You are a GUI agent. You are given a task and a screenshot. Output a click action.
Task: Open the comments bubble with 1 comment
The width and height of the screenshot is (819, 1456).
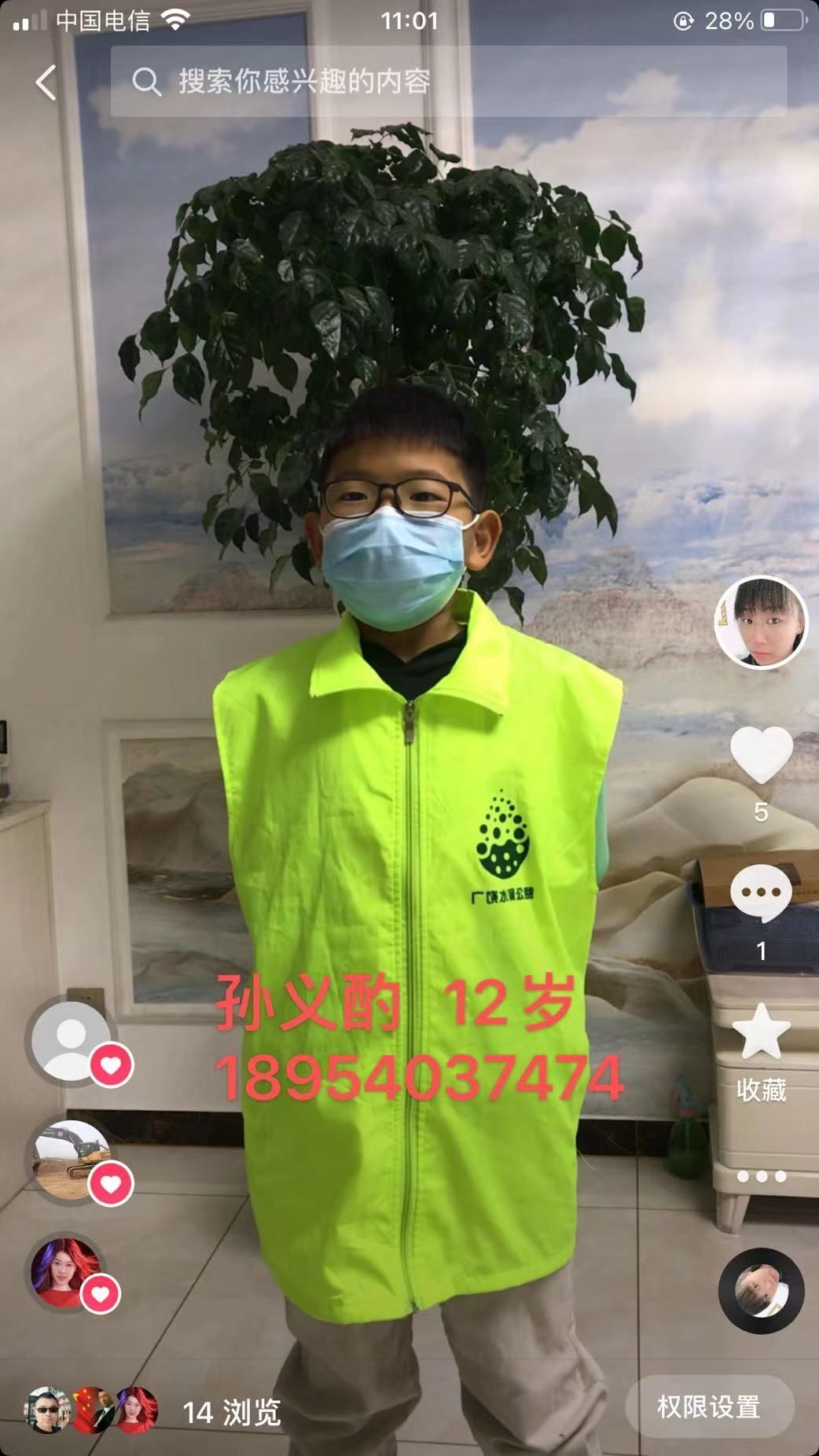[x=761, y=893]
